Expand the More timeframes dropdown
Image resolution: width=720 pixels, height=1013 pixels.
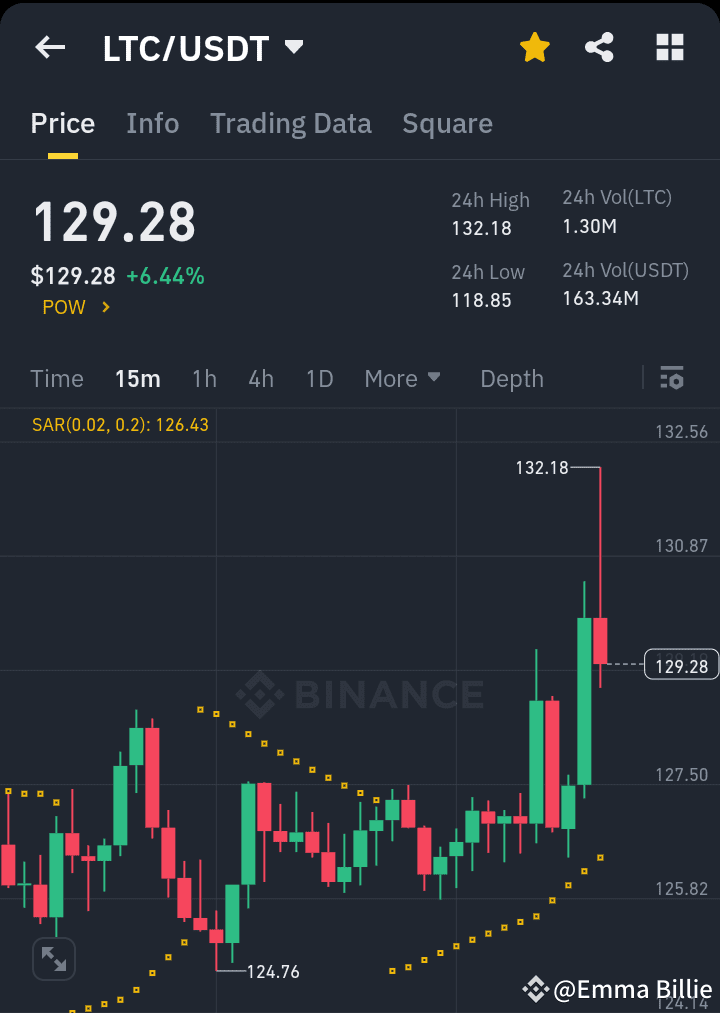(402, 379)
